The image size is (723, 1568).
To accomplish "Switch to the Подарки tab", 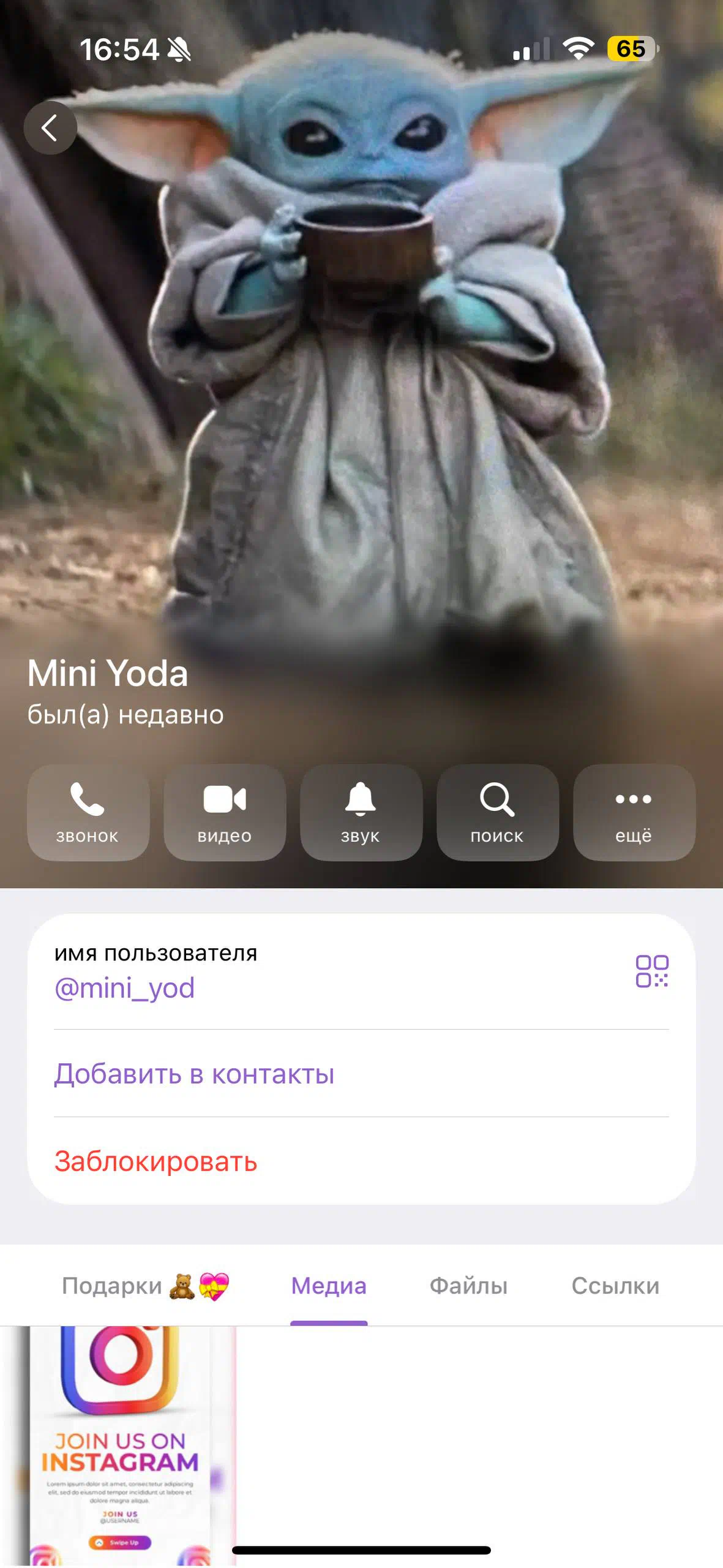I will coord(144,1286).
